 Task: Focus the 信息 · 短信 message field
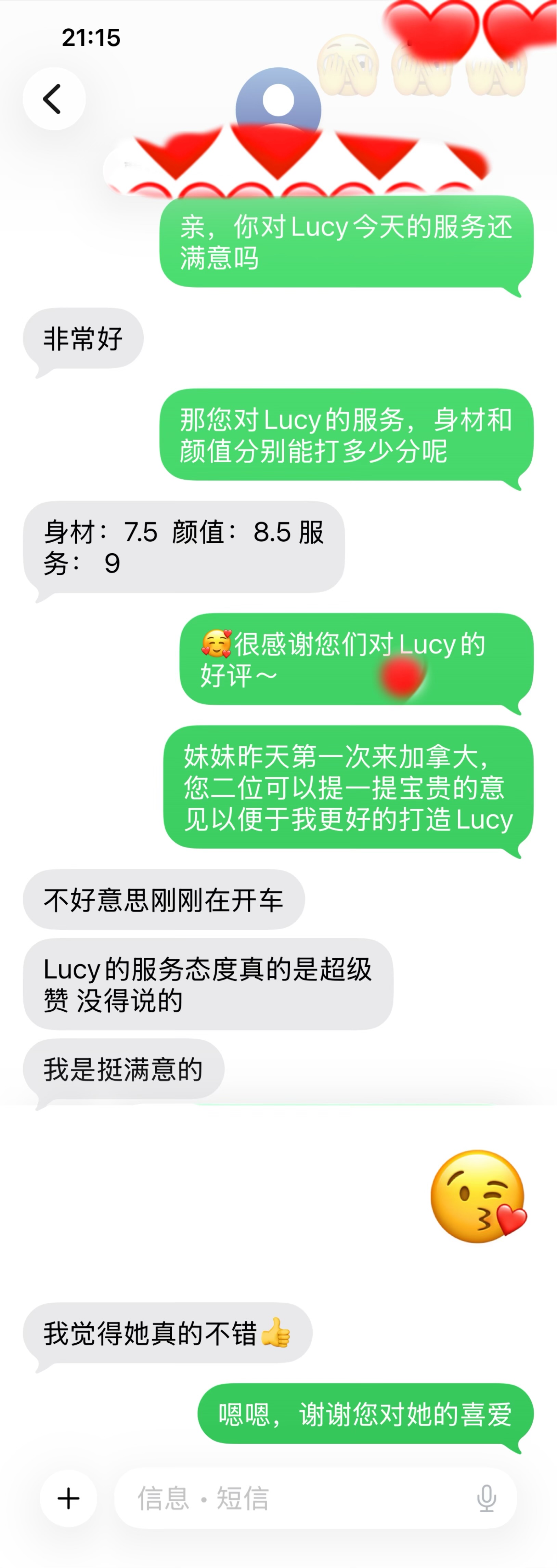293,1498
